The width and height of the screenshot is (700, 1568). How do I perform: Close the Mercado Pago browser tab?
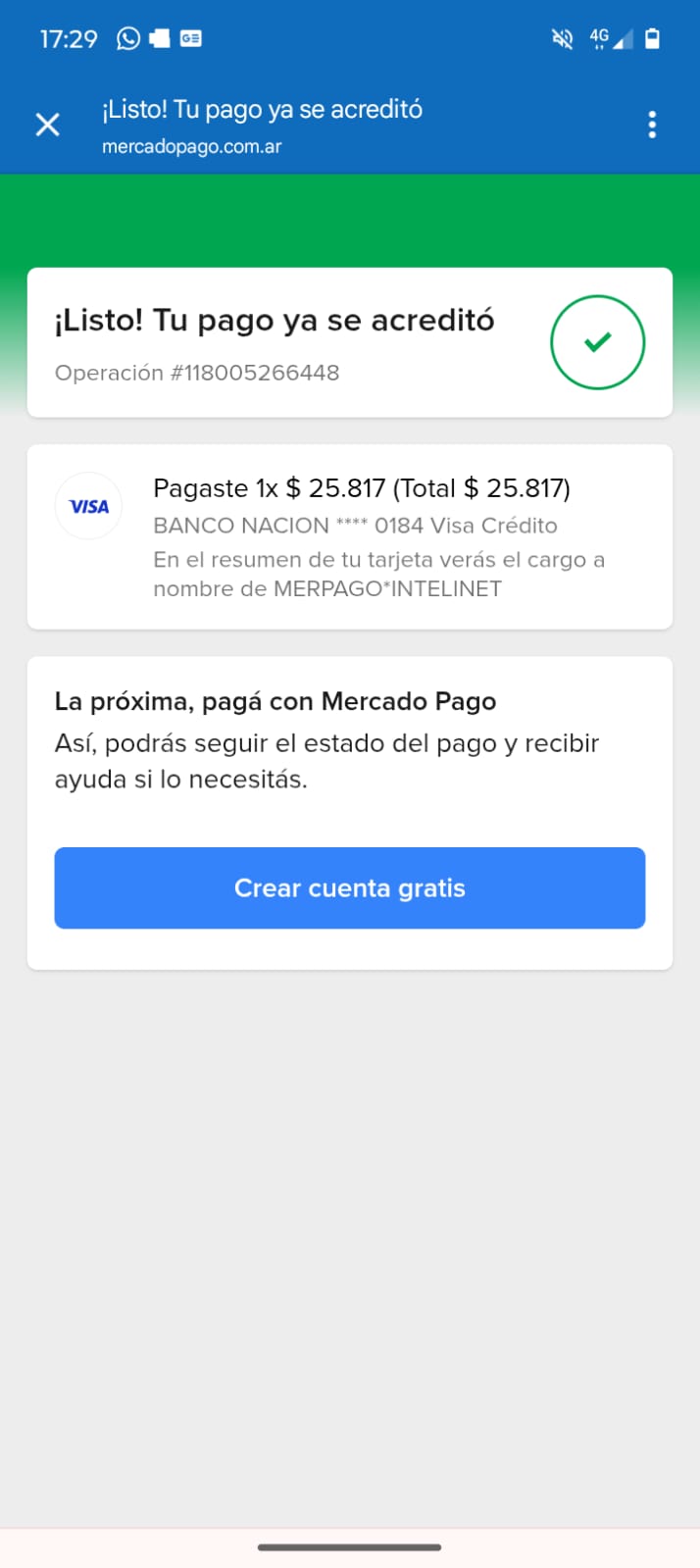(x=47, y=125)
